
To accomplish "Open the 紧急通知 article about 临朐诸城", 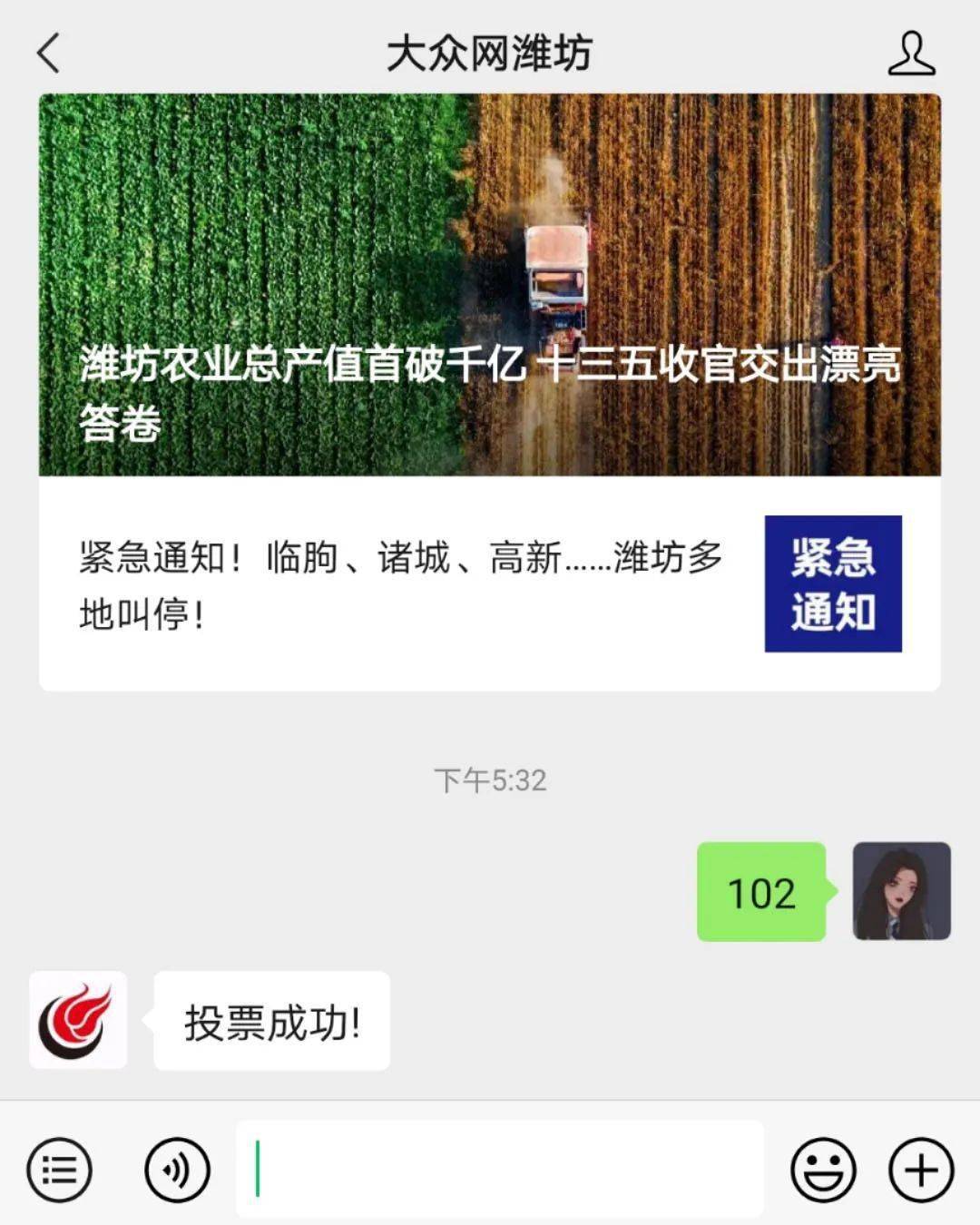I will point(399,585).
